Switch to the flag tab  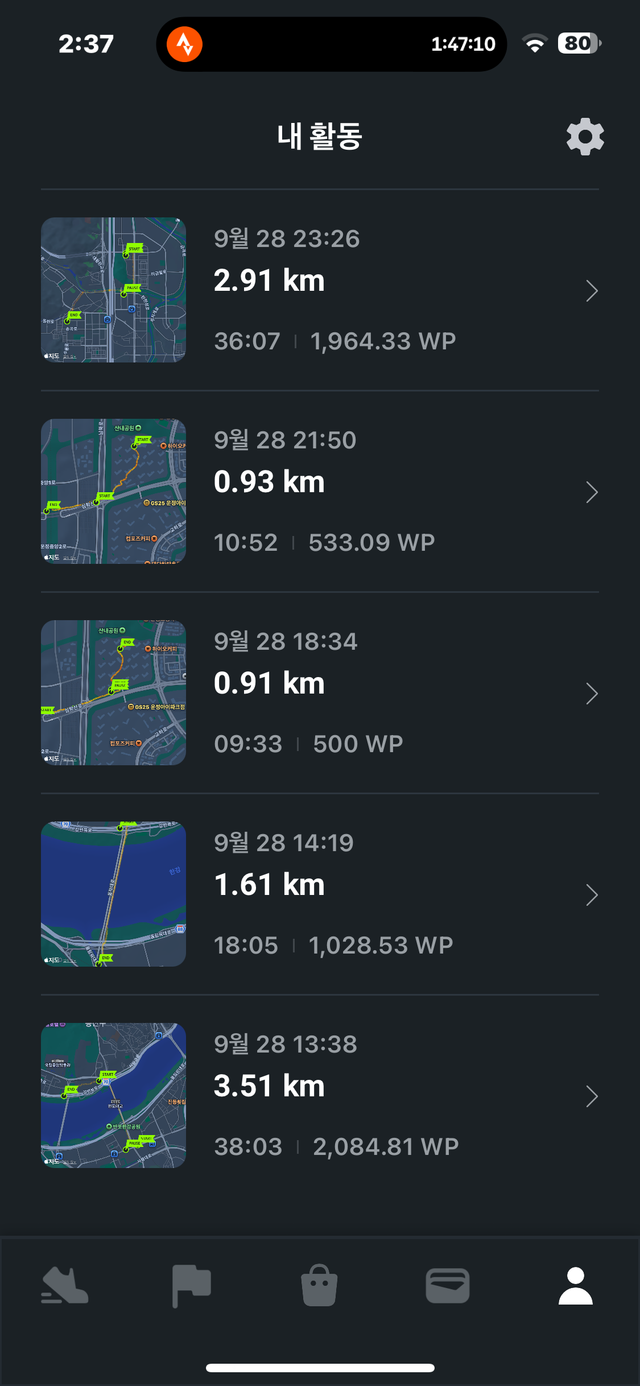click(191, 1285)
